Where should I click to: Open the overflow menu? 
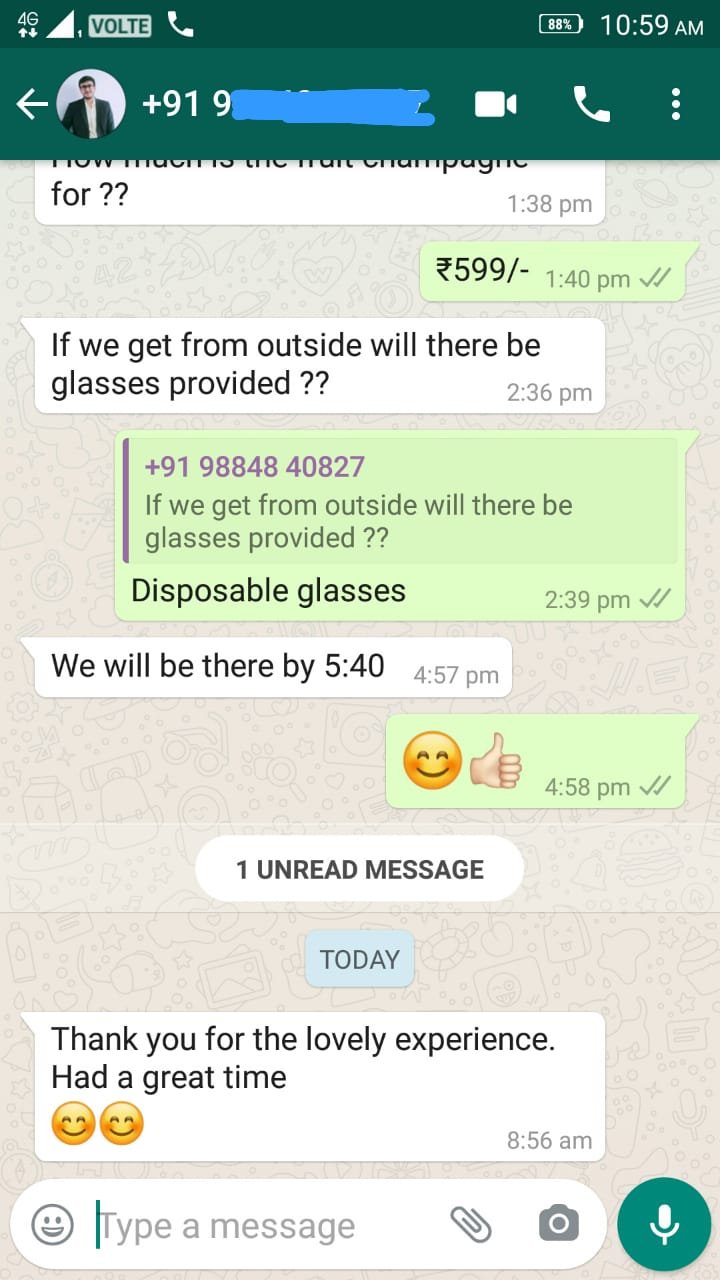(676, 104)
